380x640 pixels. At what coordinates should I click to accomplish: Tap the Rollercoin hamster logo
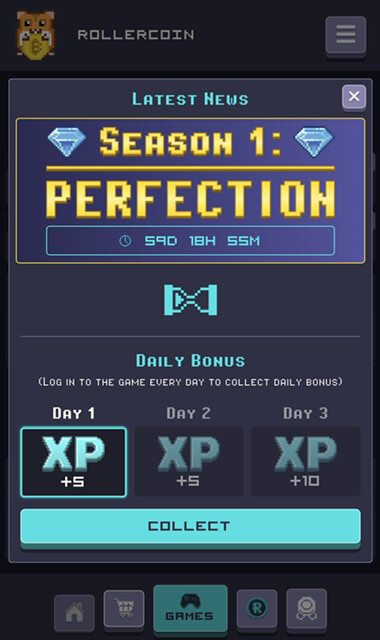[x=35, y=36]
